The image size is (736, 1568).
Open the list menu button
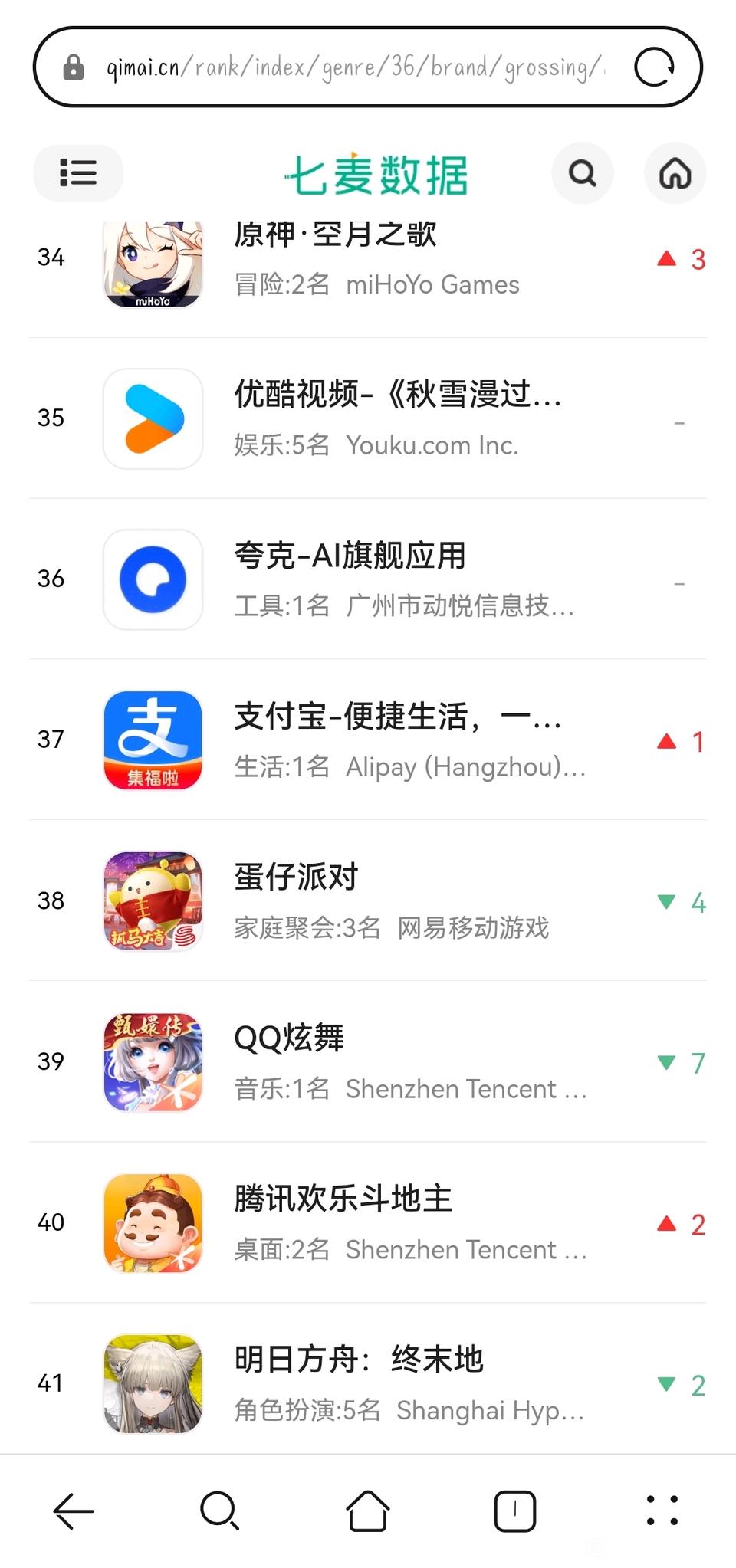pyautogui.click(x=77, y=173)
